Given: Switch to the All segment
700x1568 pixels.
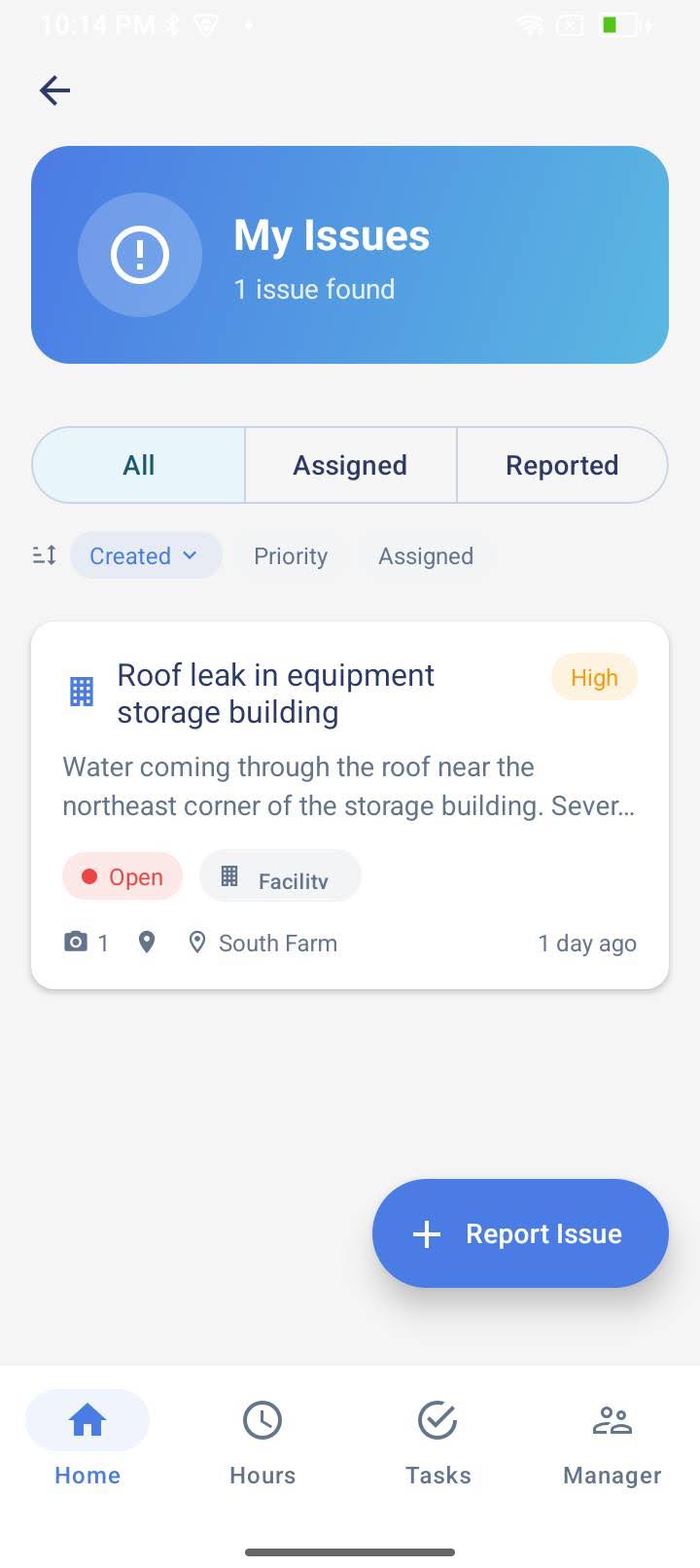Looking at the screenshot, I should click(x=138, y=465).
